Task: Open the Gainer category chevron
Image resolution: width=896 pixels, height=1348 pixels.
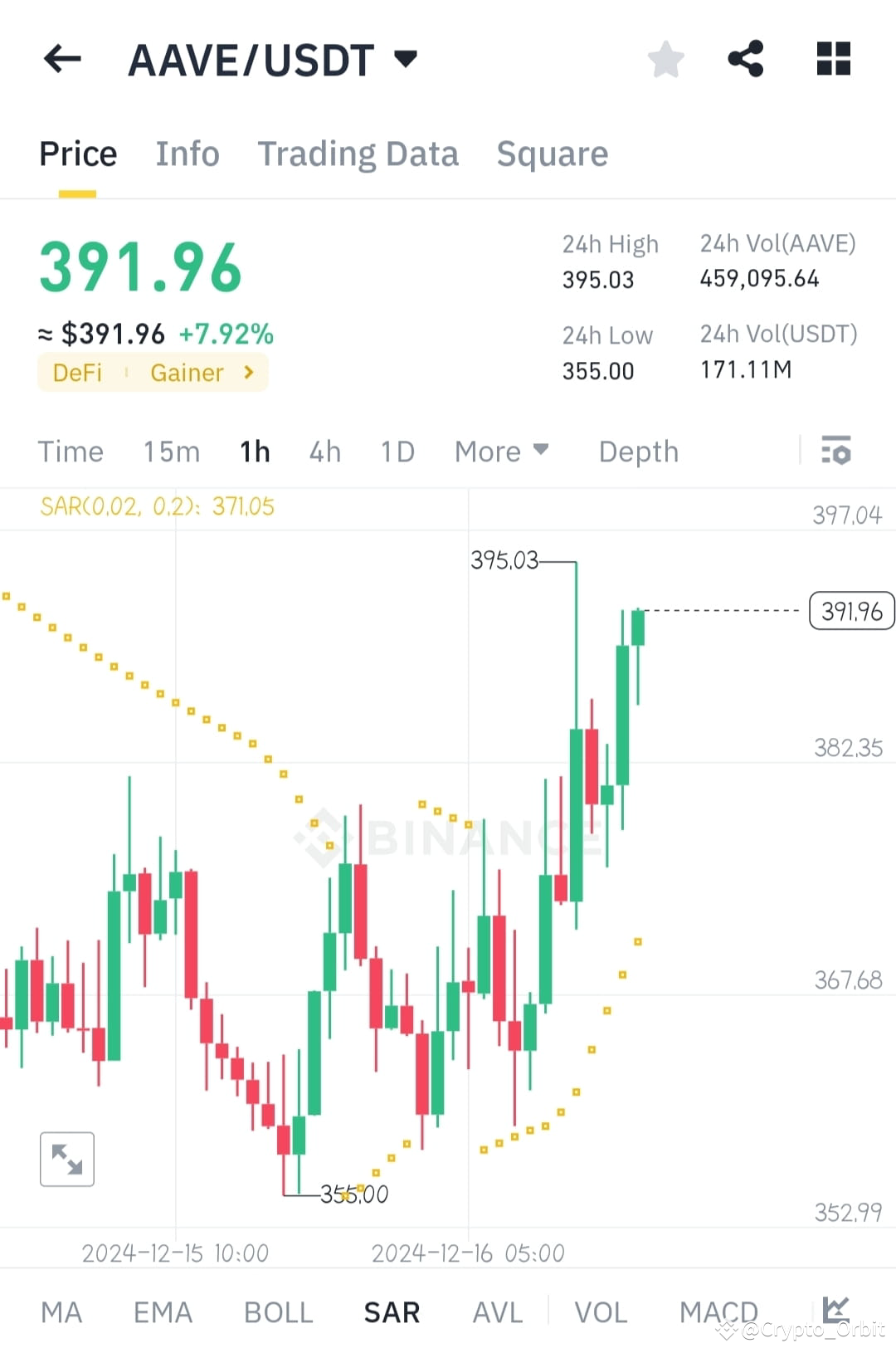Action: coord(248,373)
